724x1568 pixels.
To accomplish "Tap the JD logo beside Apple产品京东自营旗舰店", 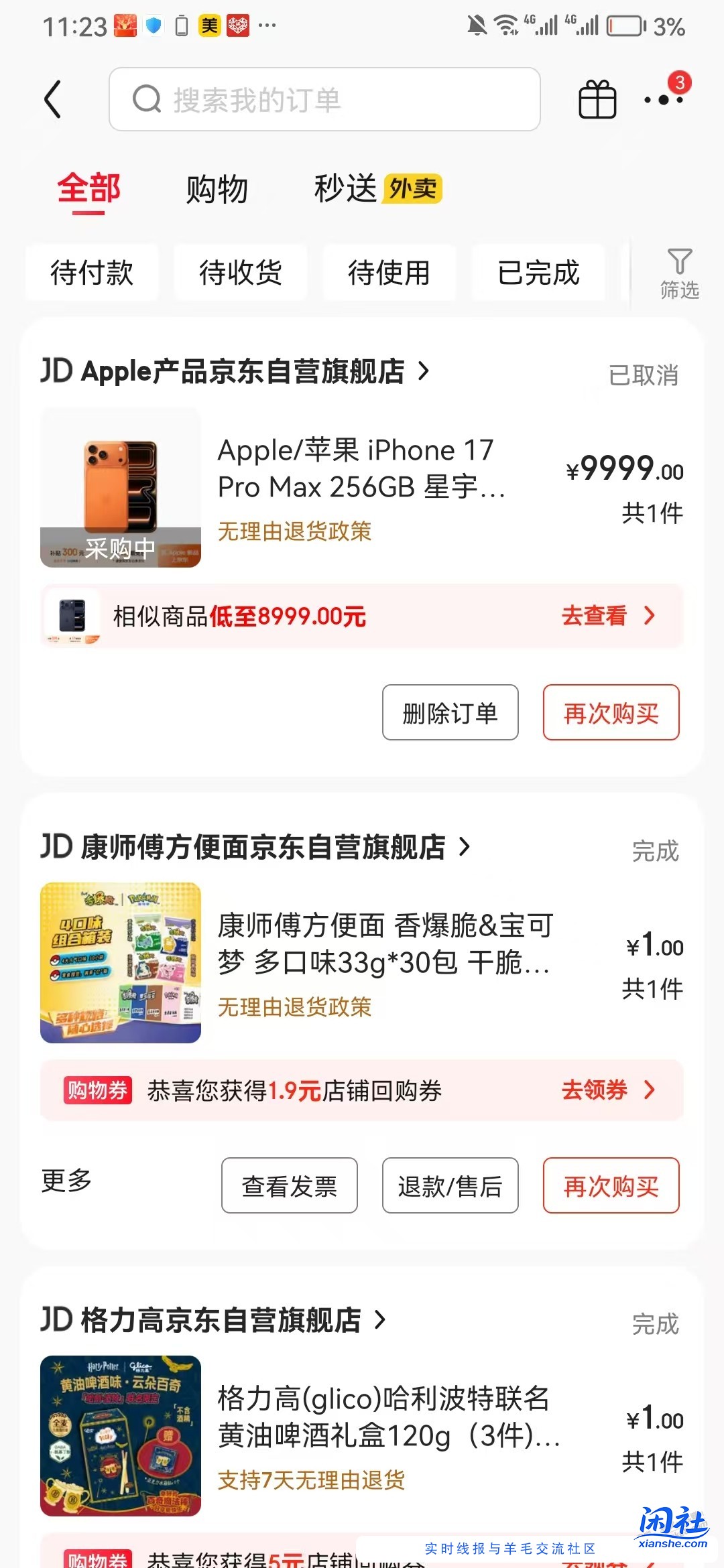I will pyautogui.click(x=57, y=371).
